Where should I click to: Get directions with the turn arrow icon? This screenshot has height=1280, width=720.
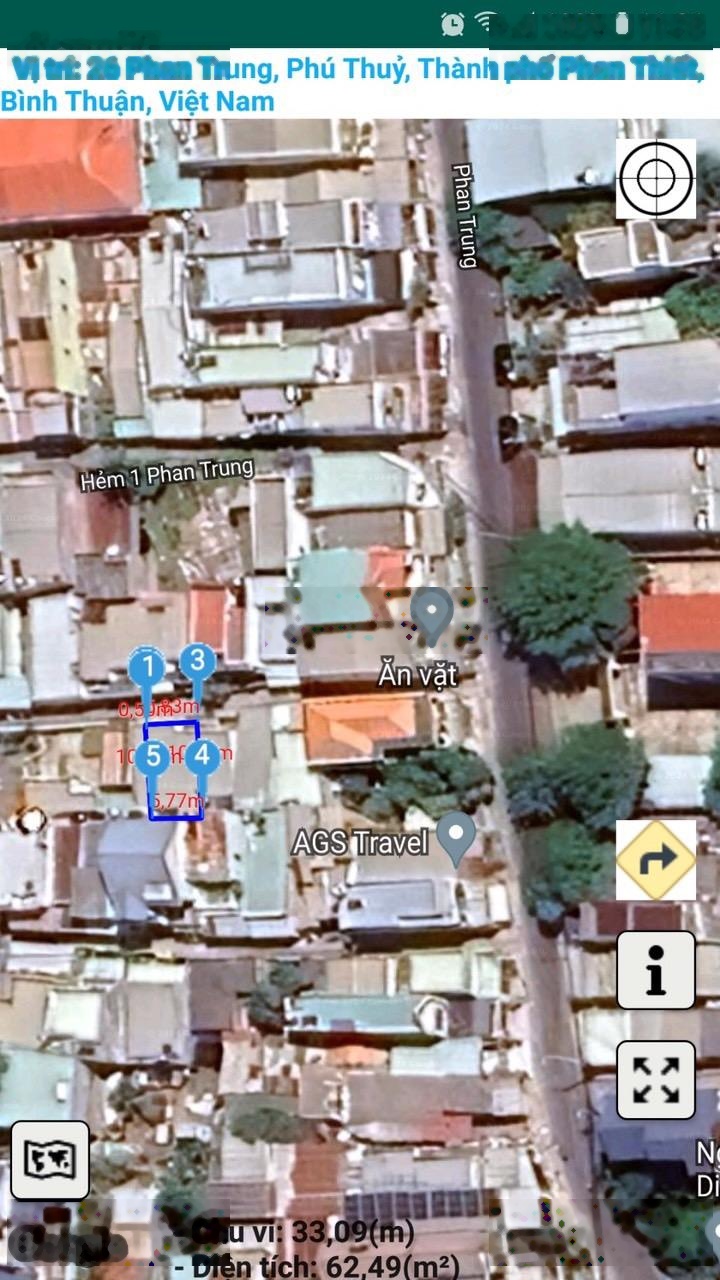(x=655, y=859)
